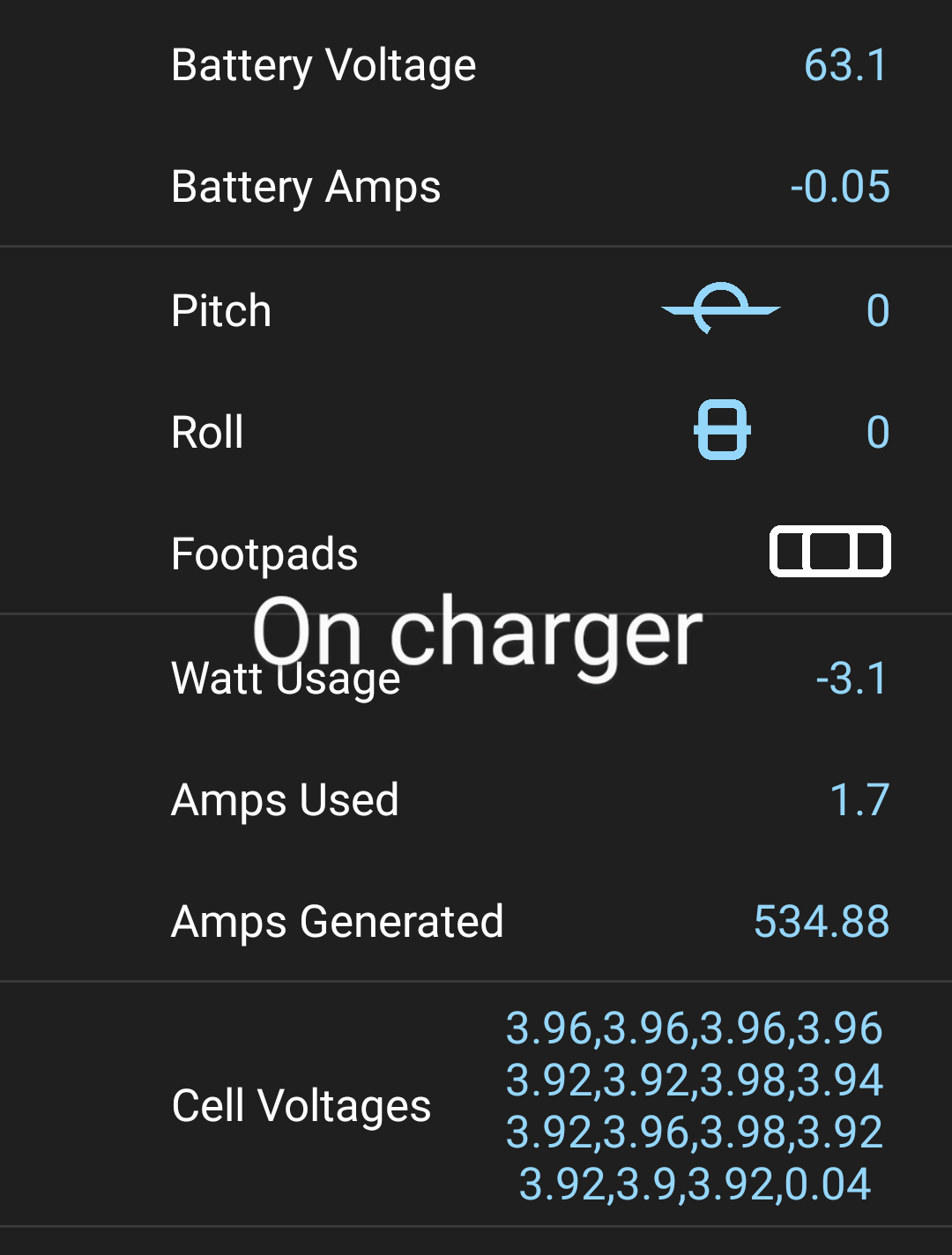This screenshot has height=1255, width=952.
Task: Toggle the Footpads sensor indicator
Action: tap(829, 553)
